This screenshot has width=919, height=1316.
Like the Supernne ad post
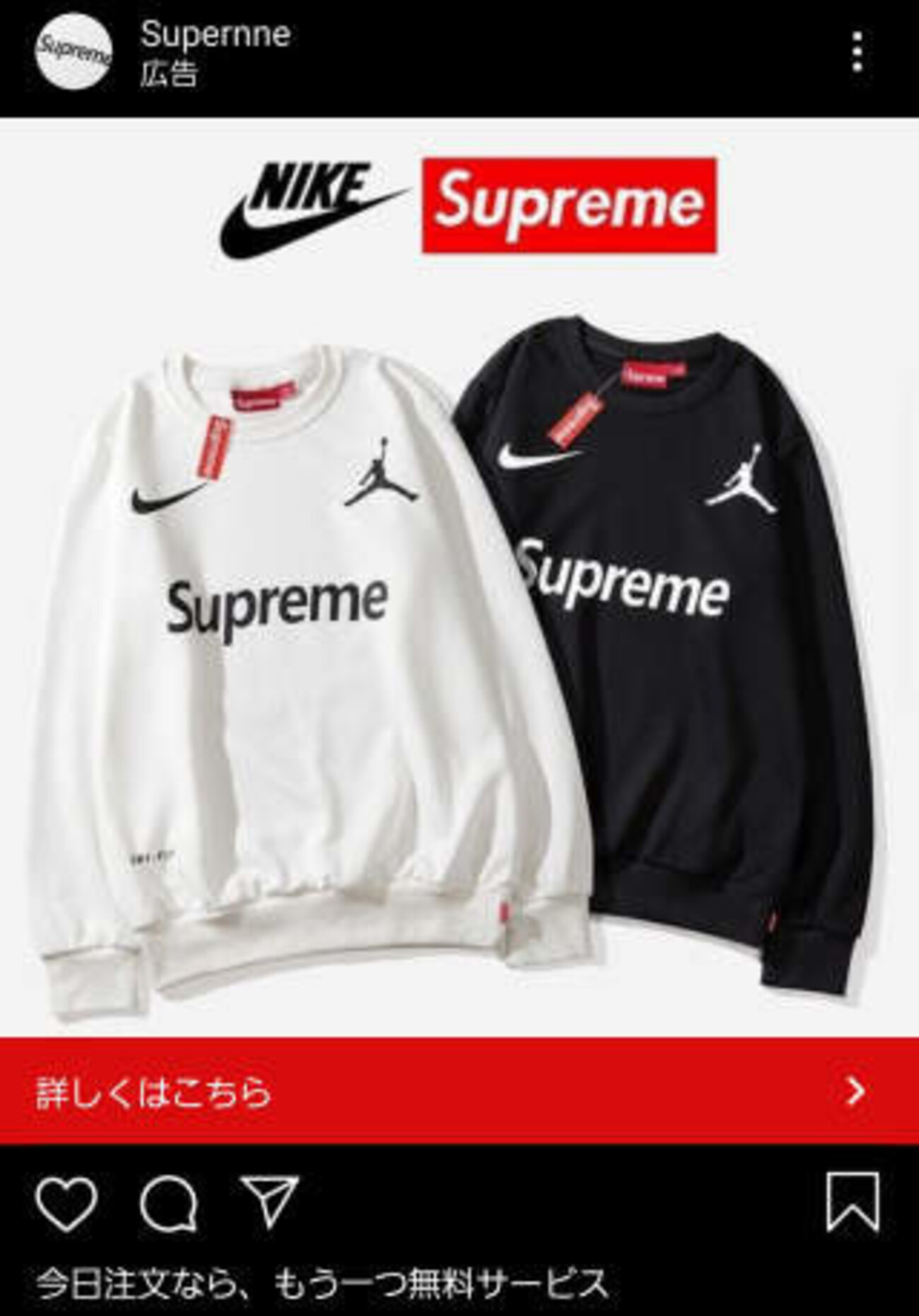(x=66, y=1203)
